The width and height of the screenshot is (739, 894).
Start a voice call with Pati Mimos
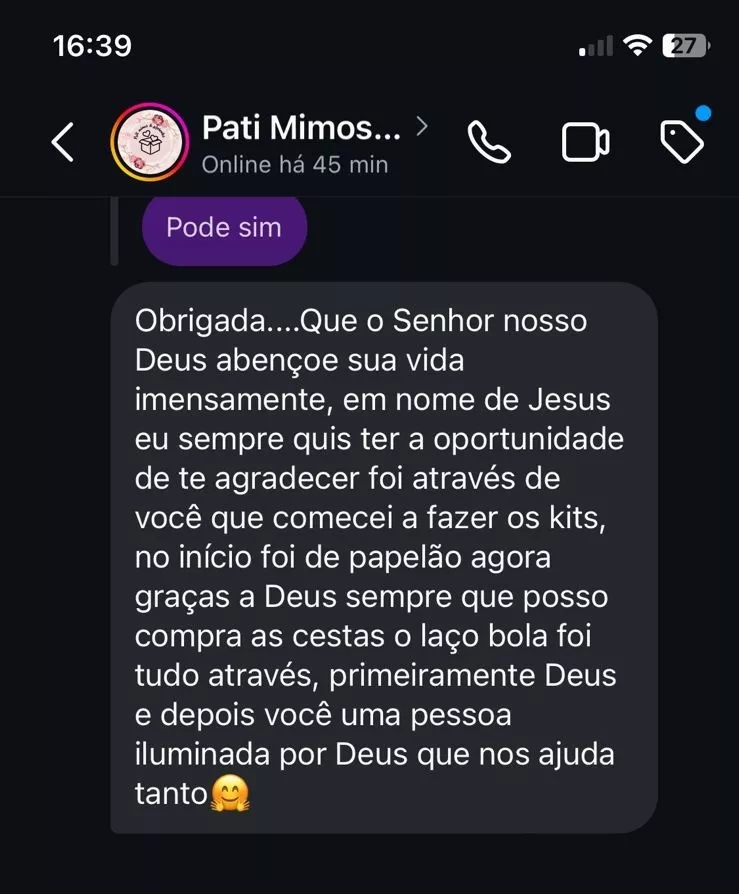tap(489, 143)
